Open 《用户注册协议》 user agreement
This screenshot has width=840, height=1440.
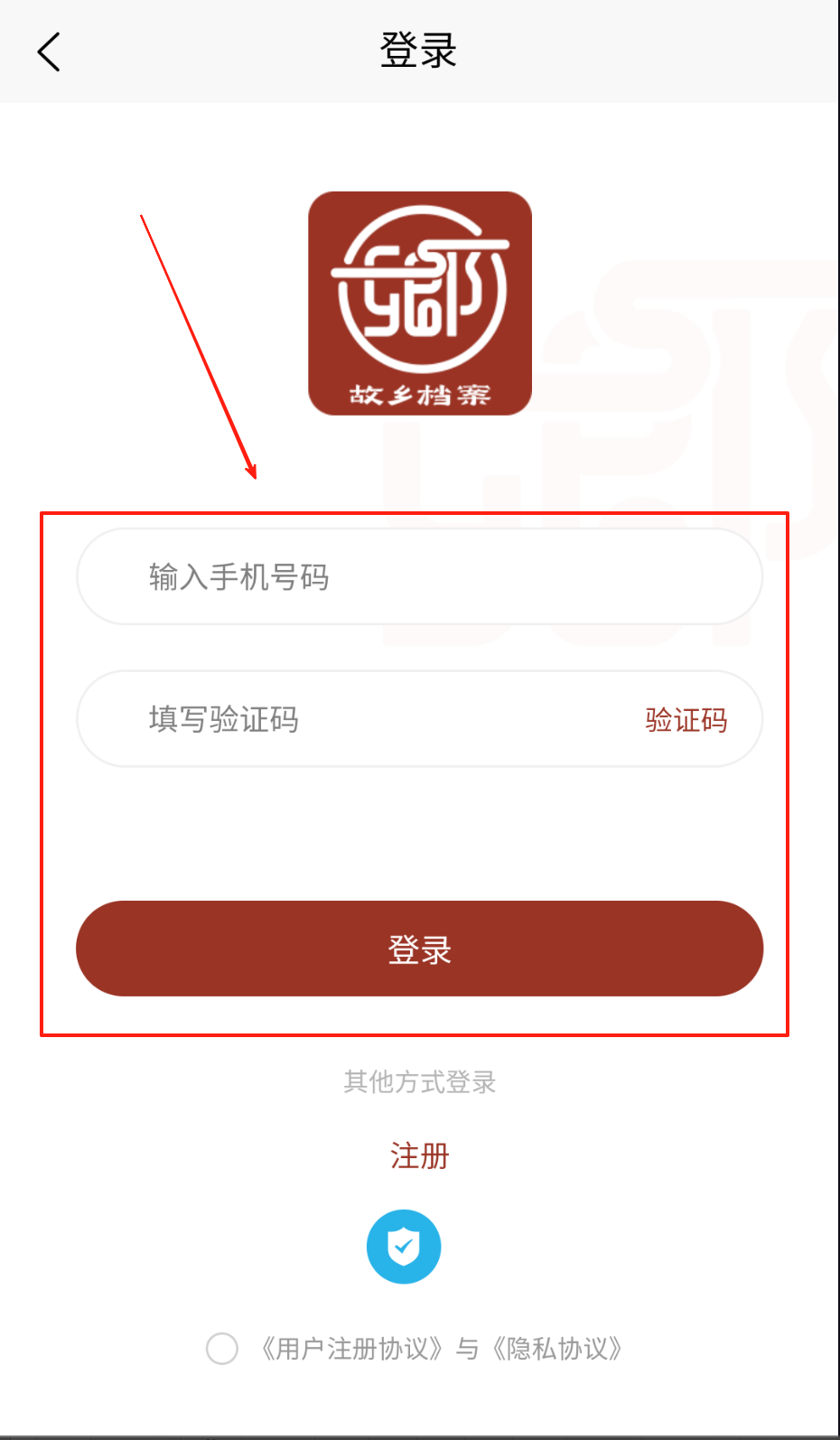[352, 1349]
